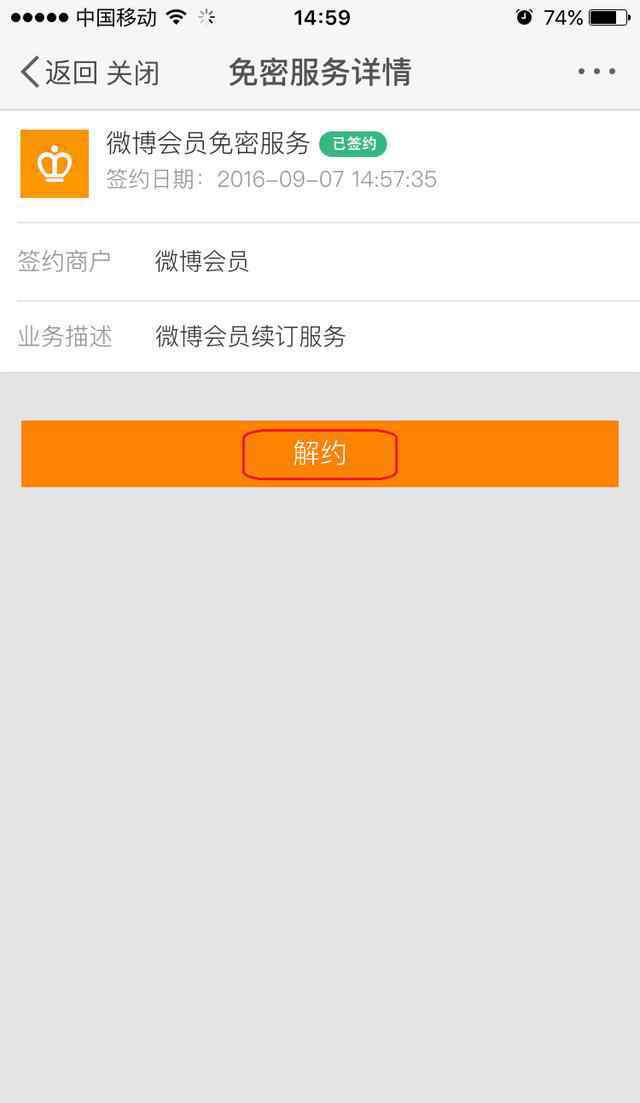Close the page with 关闭
640x1103 pixels.
pyautogui.click(x=133, y=73)
